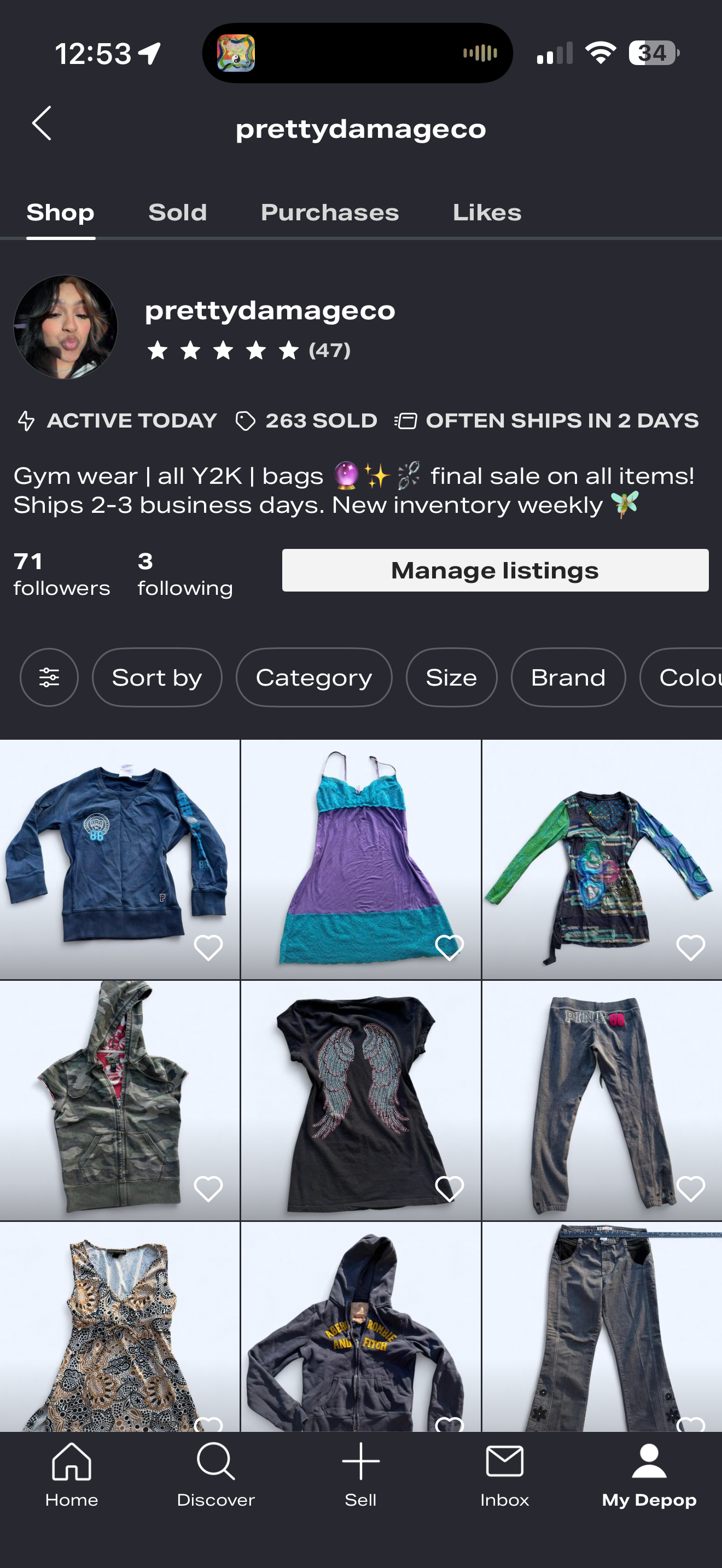Viewport: 722px width, 1568px height.
Task: Go back using the top-left arrow
Action: click(42, 124)
